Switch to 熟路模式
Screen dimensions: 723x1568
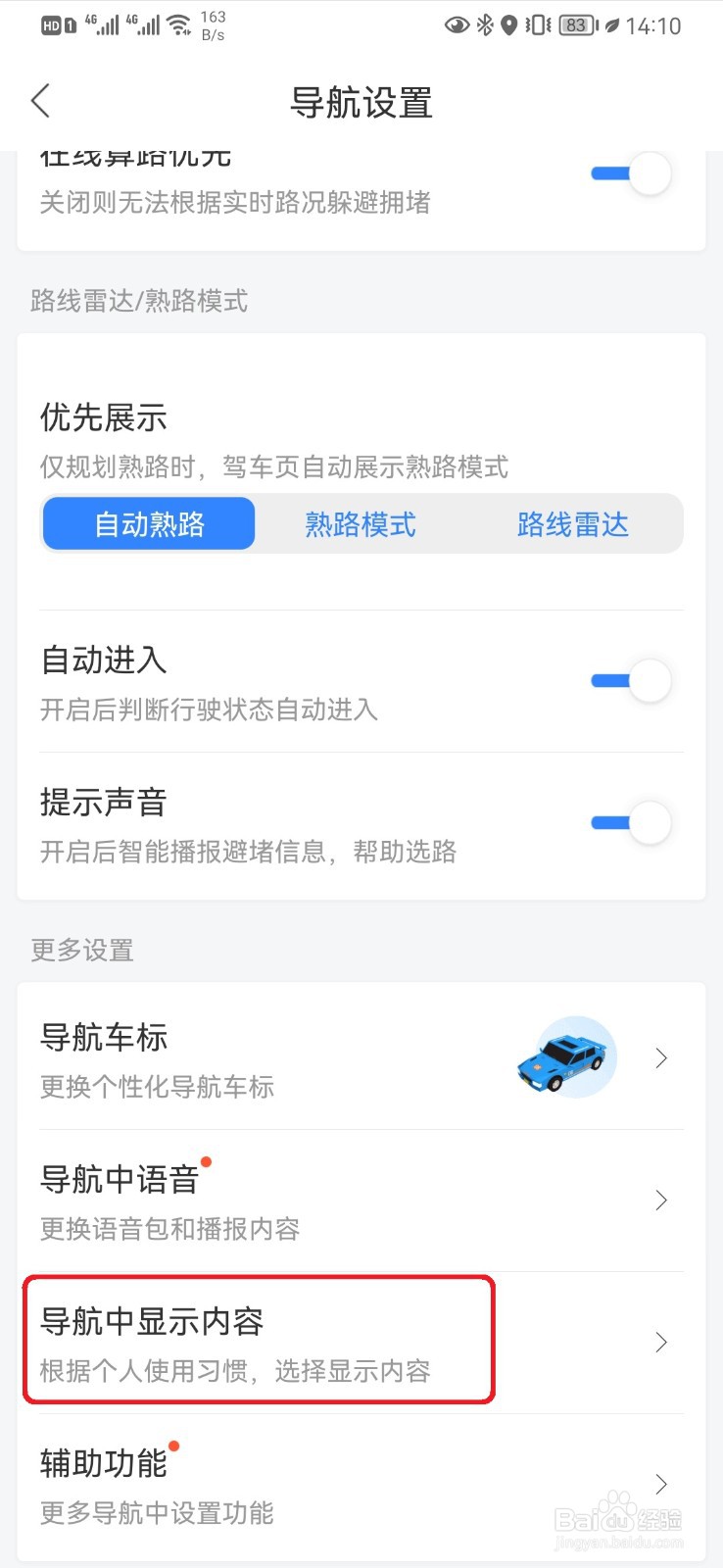[x=361, y=524]
